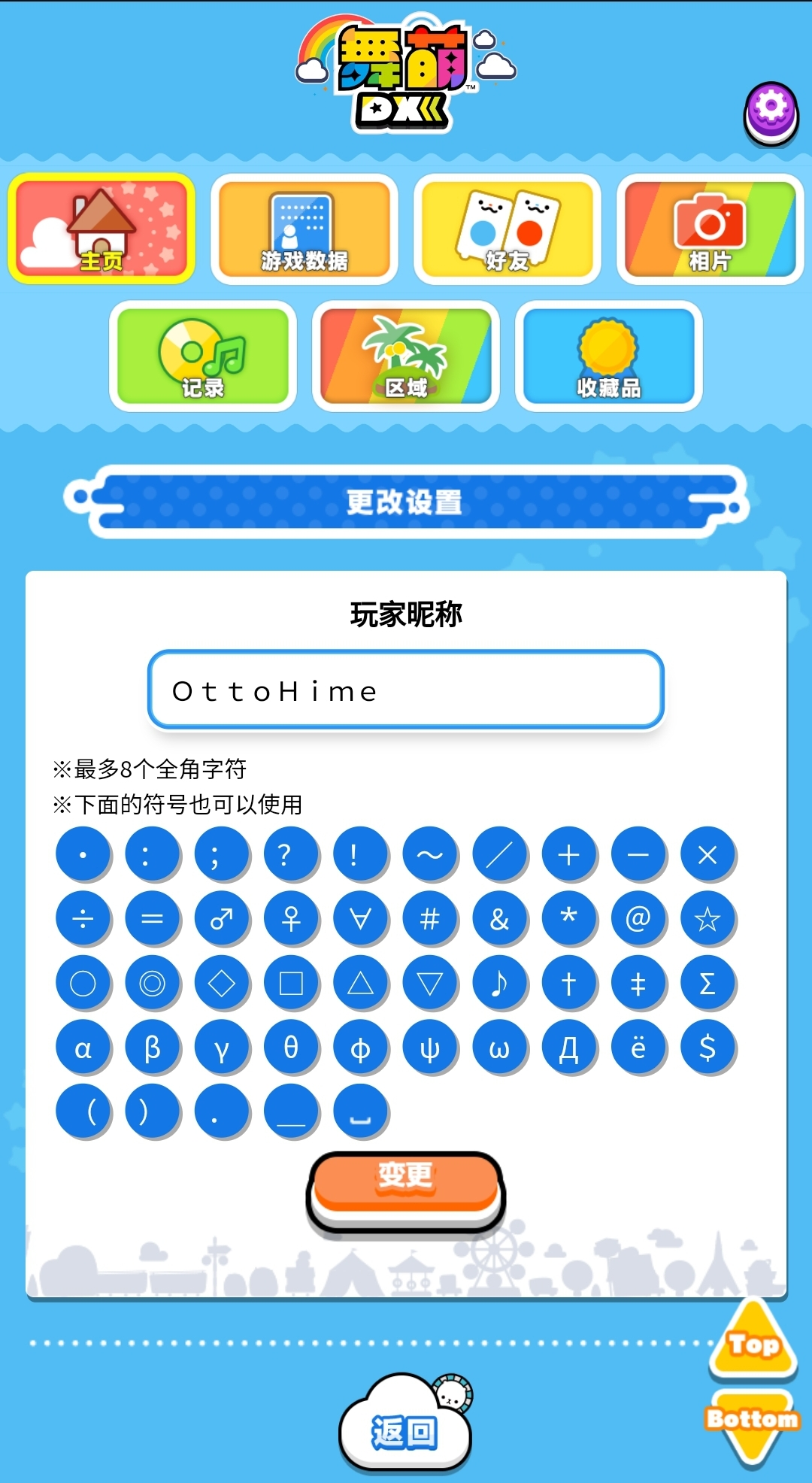
Task: Jump to page Bottom
Action: [753, 1423]
